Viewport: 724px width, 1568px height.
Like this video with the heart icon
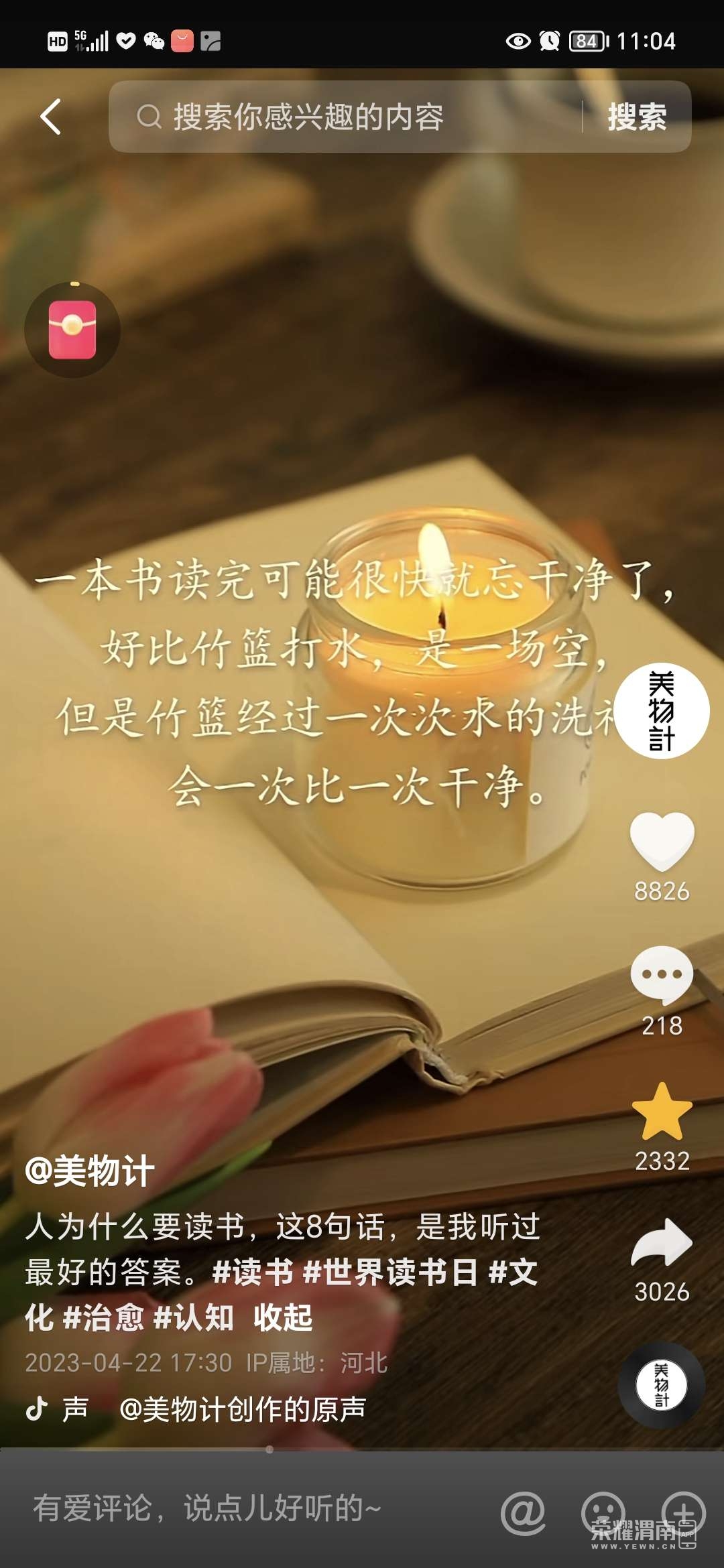661,840
